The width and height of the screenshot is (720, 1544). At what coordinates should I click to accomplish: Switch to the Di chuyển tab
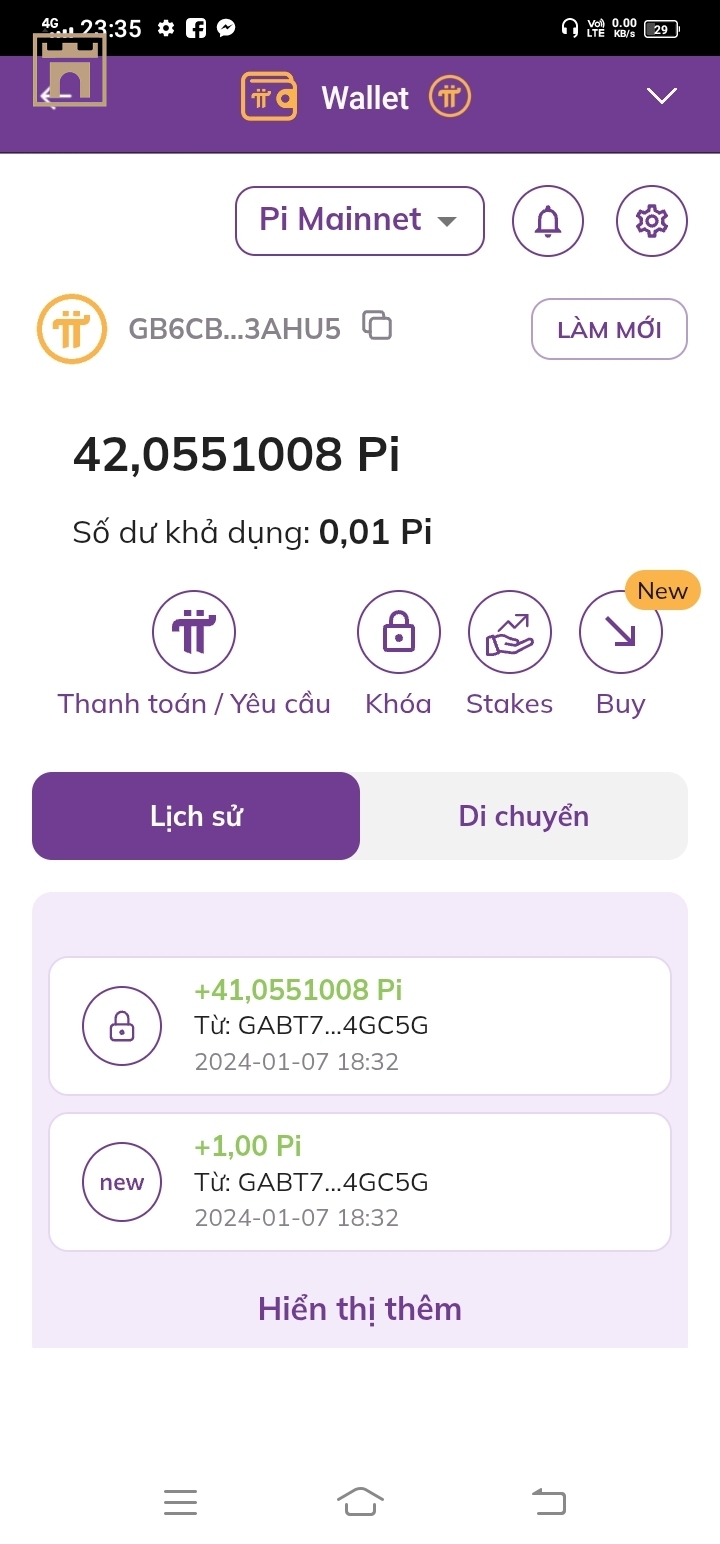[524, 816]
